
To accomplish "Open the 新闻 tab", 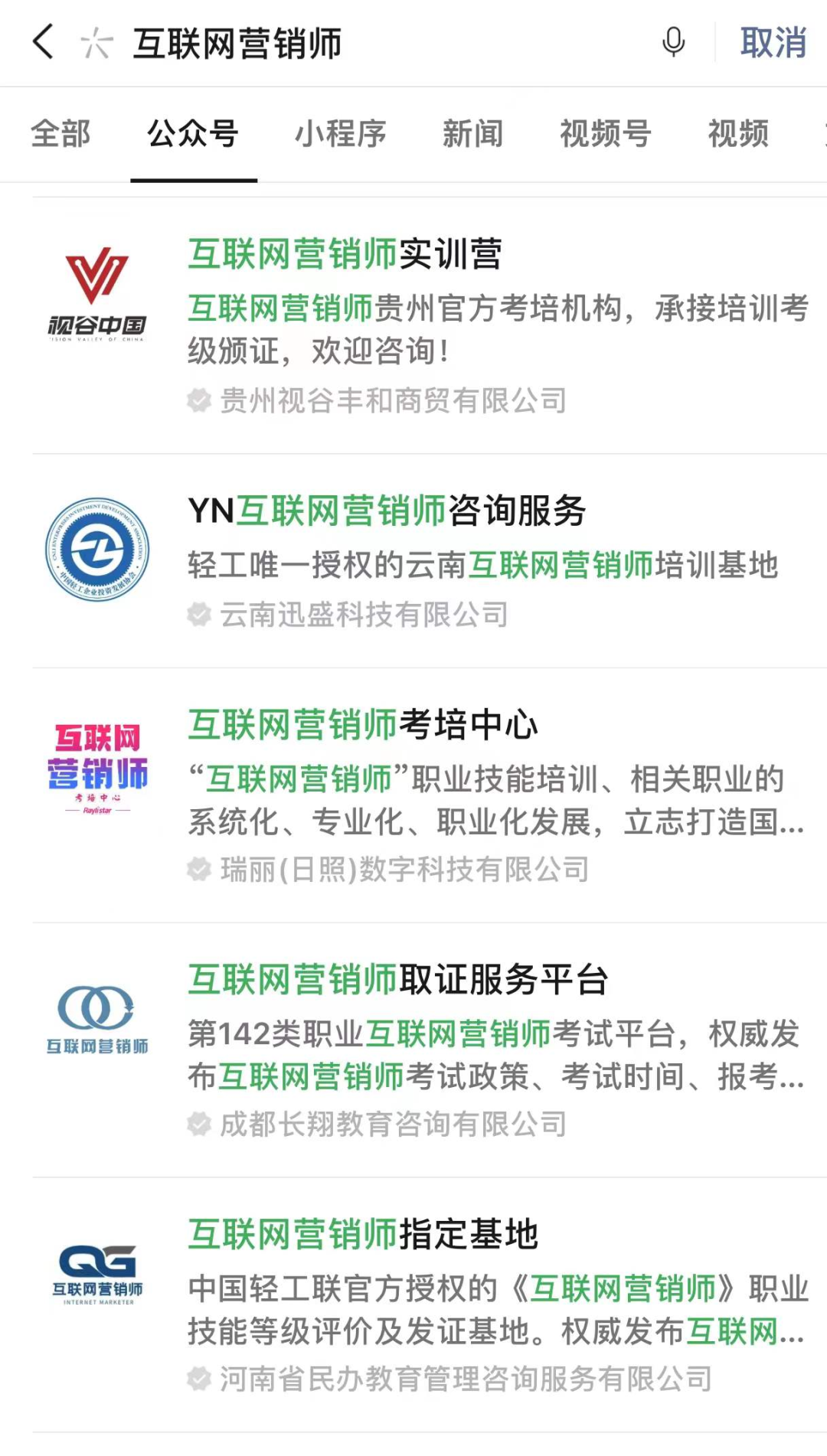I will (472, 134).
